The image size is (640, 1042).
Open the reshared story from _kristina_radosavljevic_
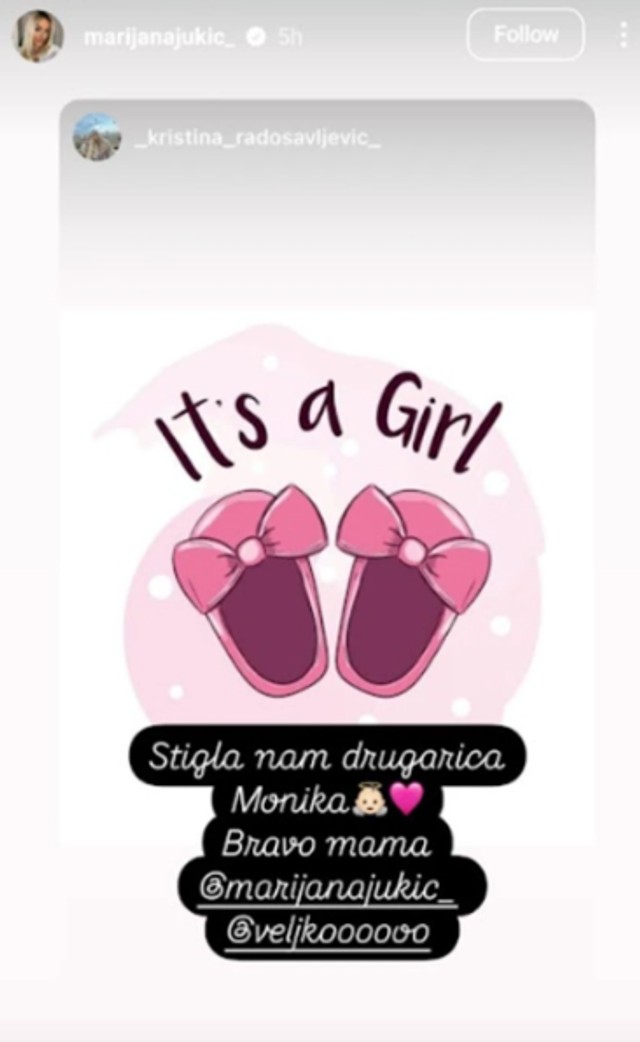257,139
